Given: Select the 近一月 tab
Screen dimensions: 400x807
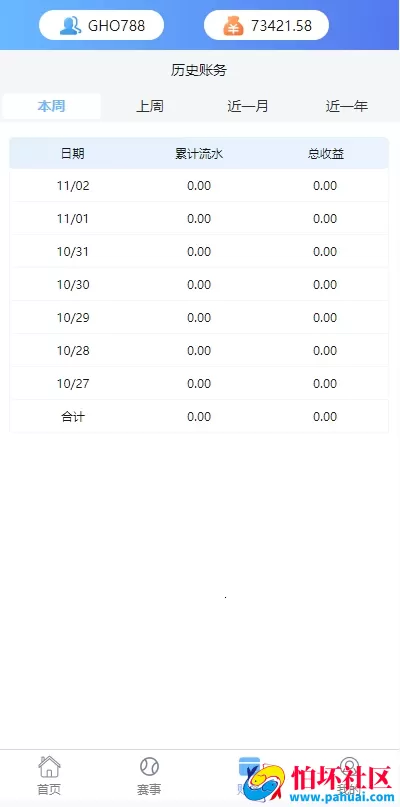Looking at the screenshot, I should (248, 107).
